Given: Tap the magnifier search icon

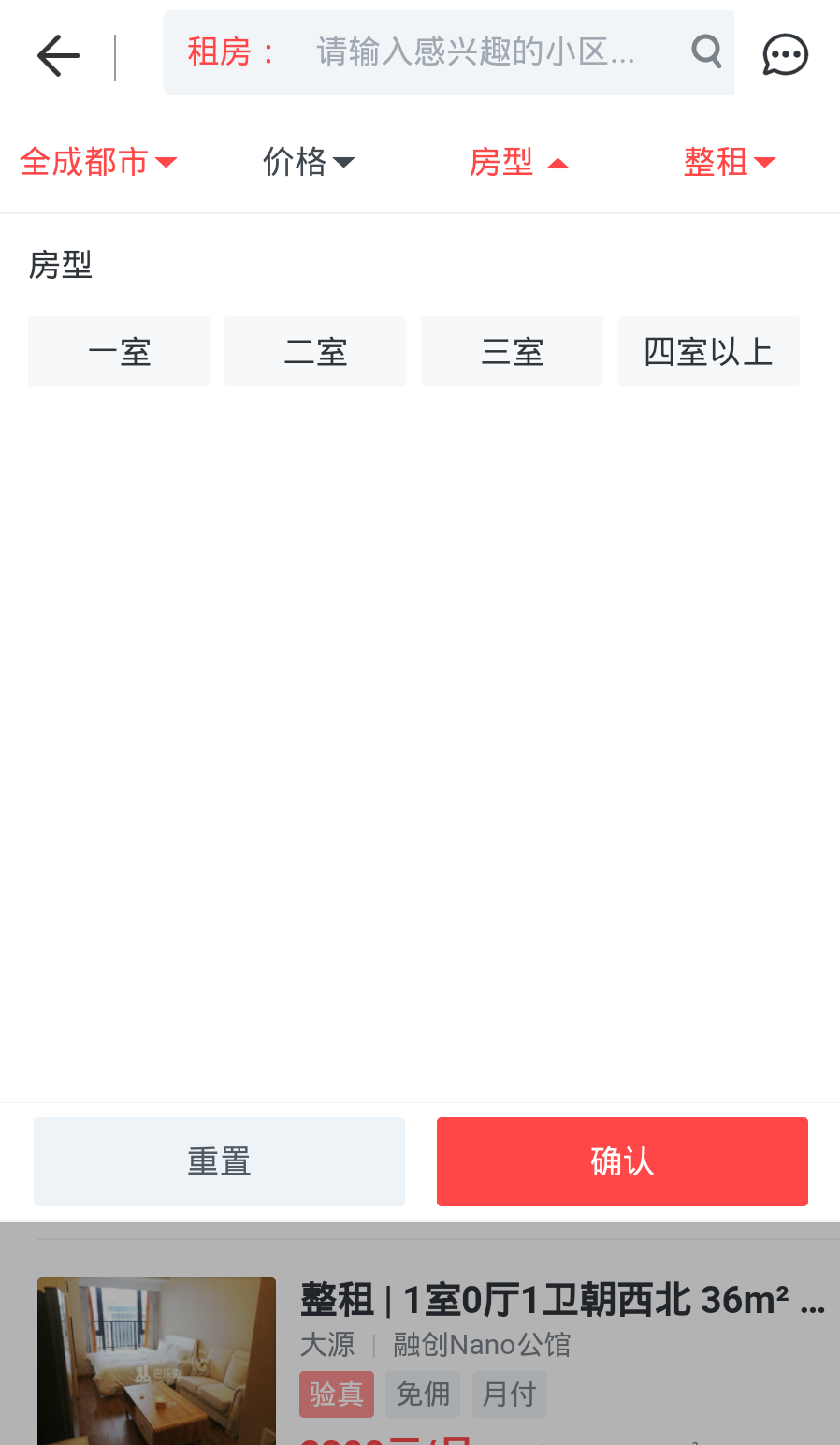Looking at the screenshot, I should 706,51.
